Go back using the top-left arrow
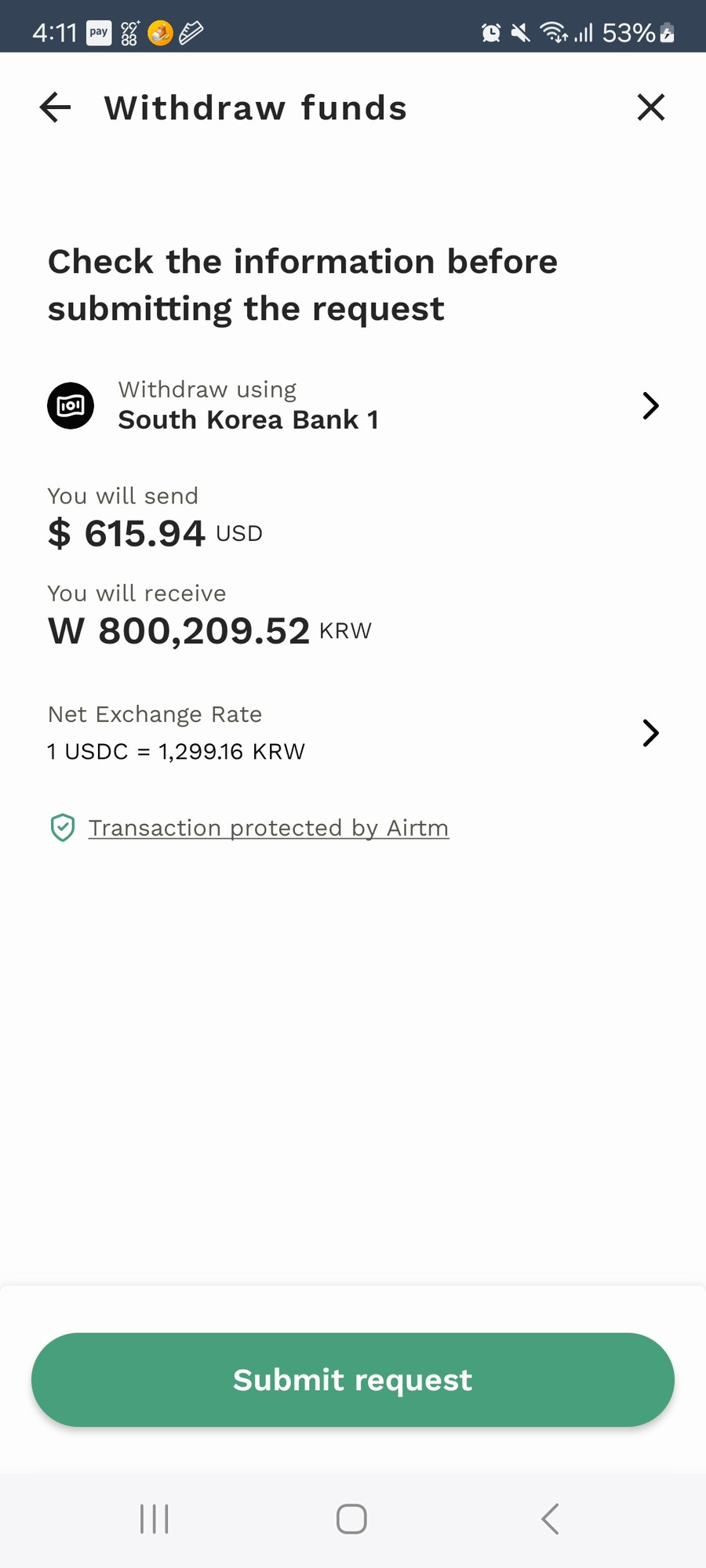The height and width of the screenshot is (1568, 706). pos(55,107)
